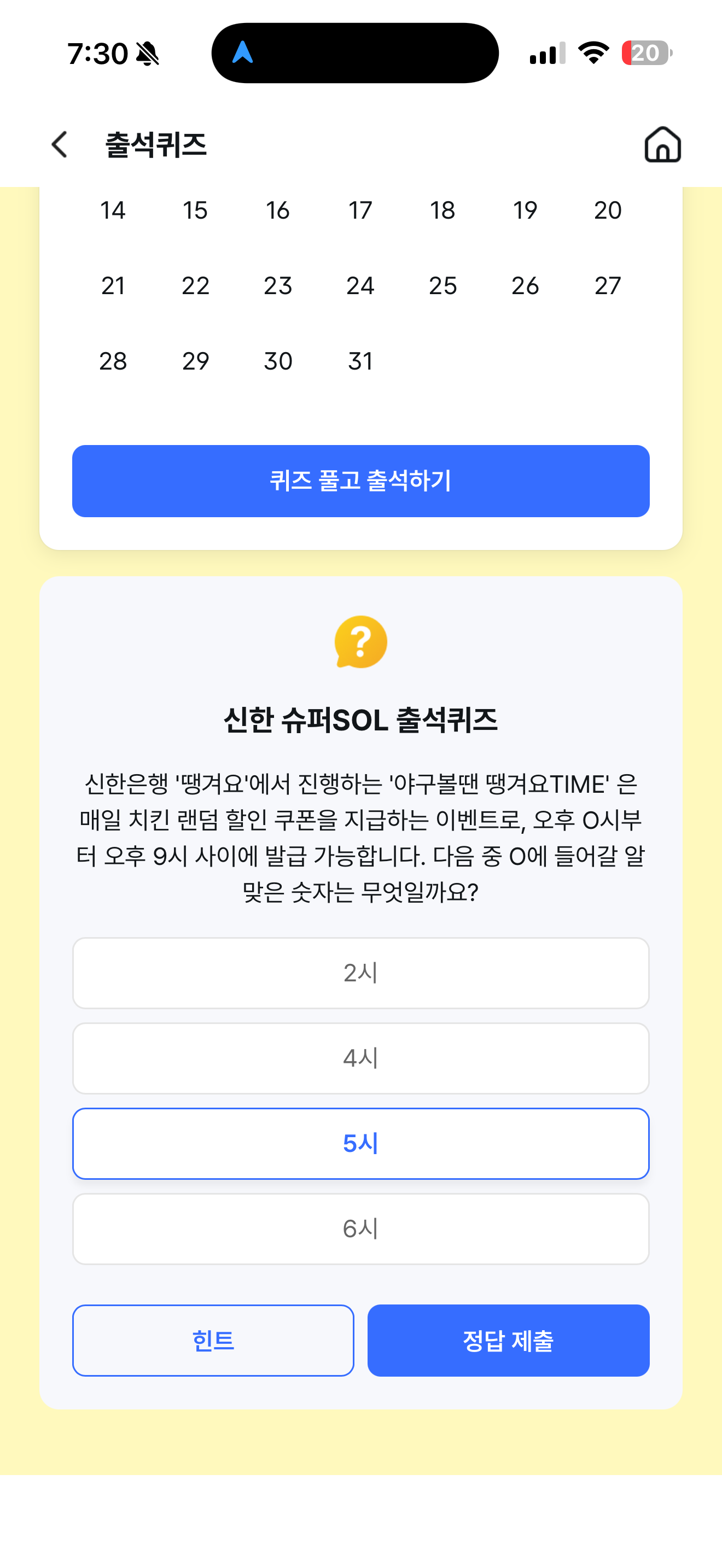722x1568 pixels.
Task: Pick the 5시 answer option
Action: pyautogui.click(x=361, y=1143)
